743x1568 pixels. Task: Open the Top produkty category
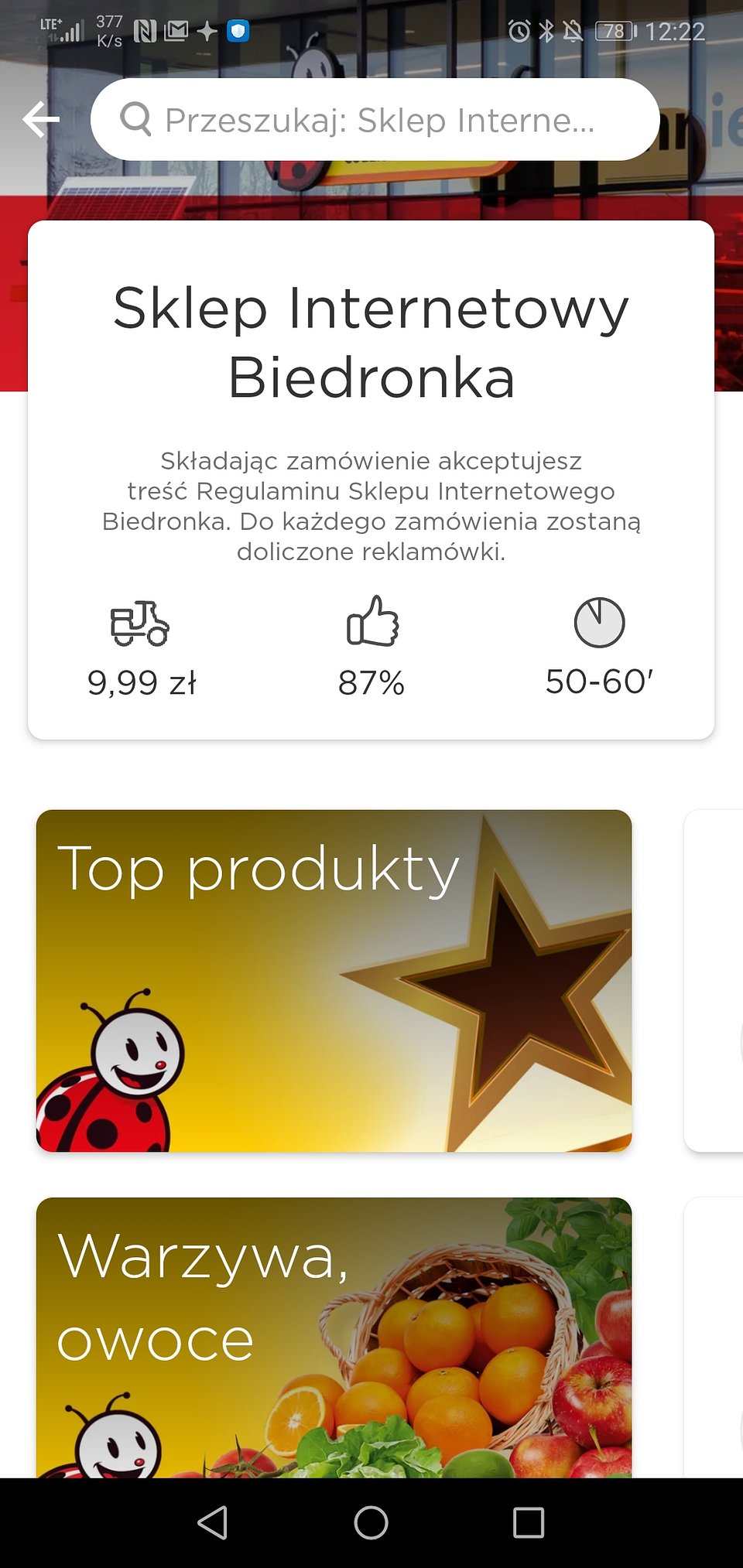[334, 980]
